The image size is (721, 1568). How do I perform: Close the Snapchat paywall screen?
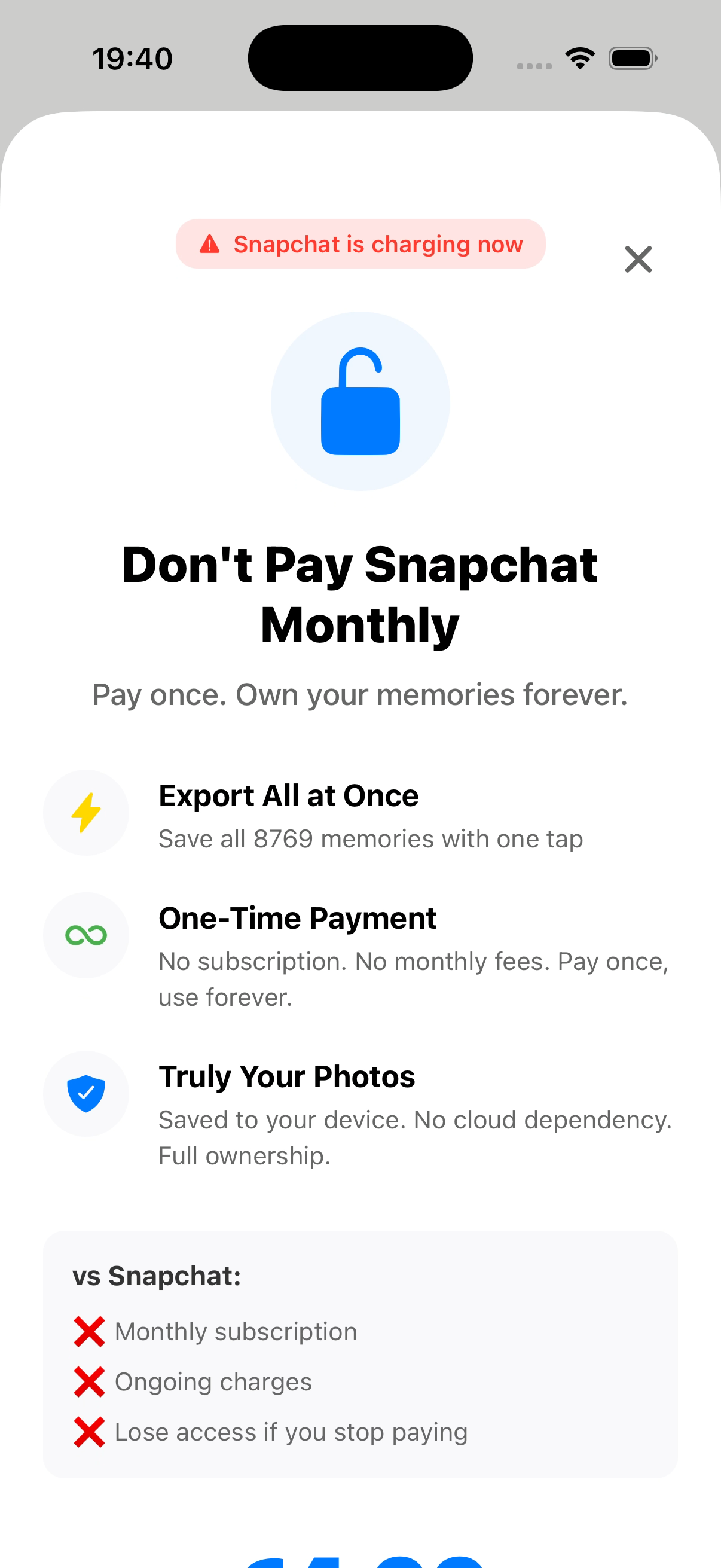click(x=638, y=260)
